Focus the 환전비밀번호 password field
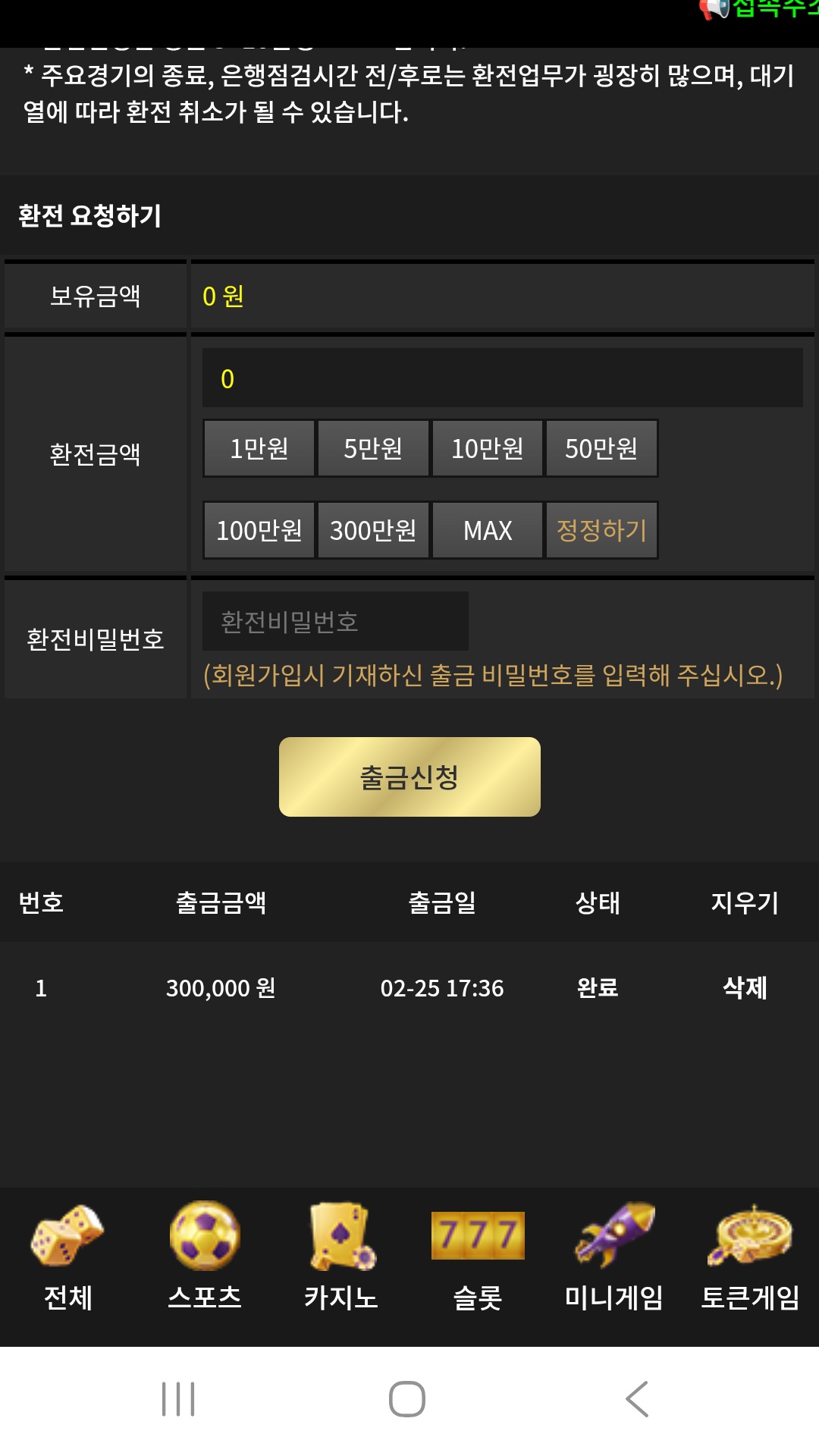This screenshot has height=1456, width=819. click(x=335, y=621)
